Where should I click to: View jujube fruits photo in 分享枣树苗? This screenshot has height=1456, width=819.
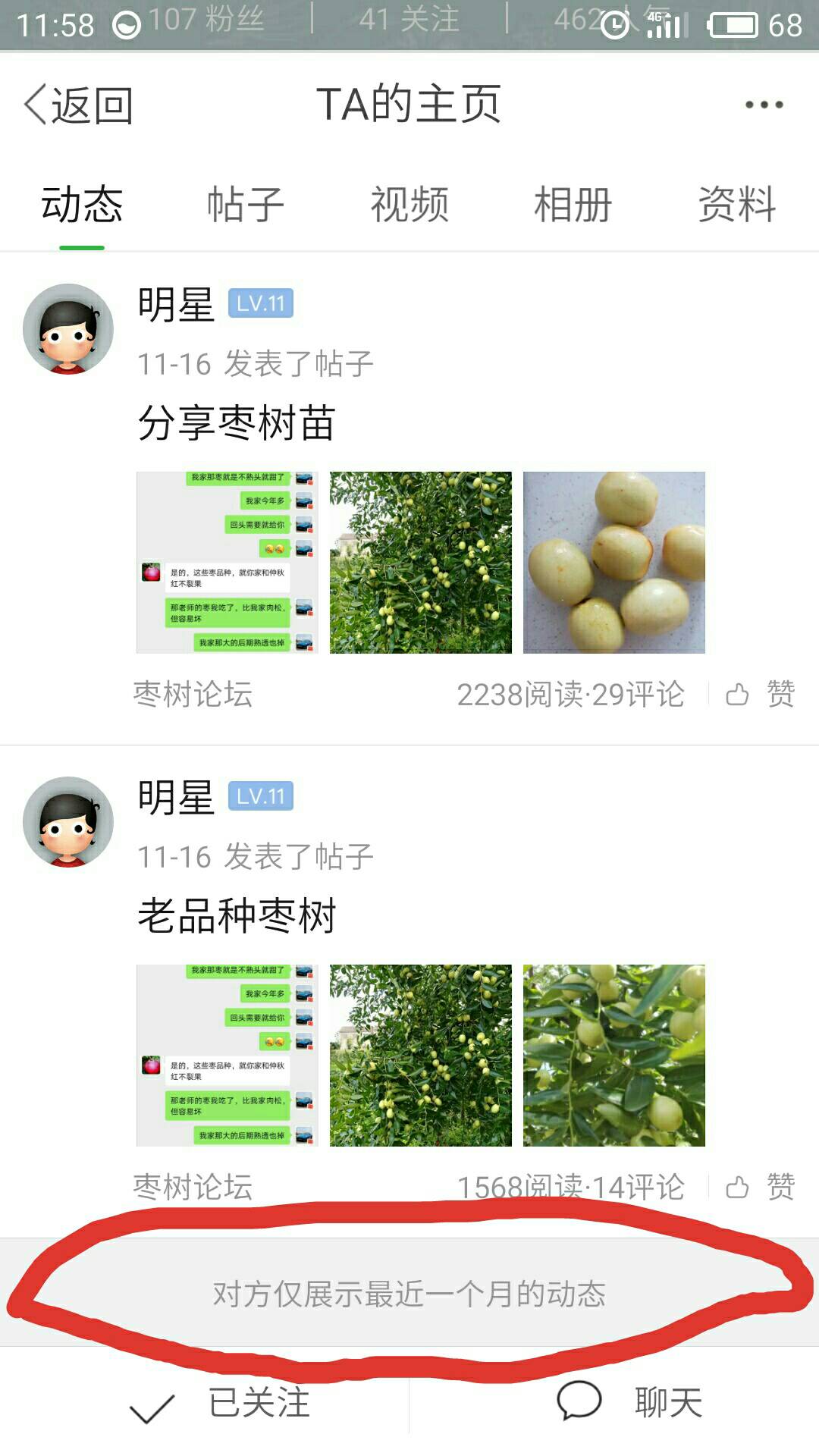coord(613,562)
